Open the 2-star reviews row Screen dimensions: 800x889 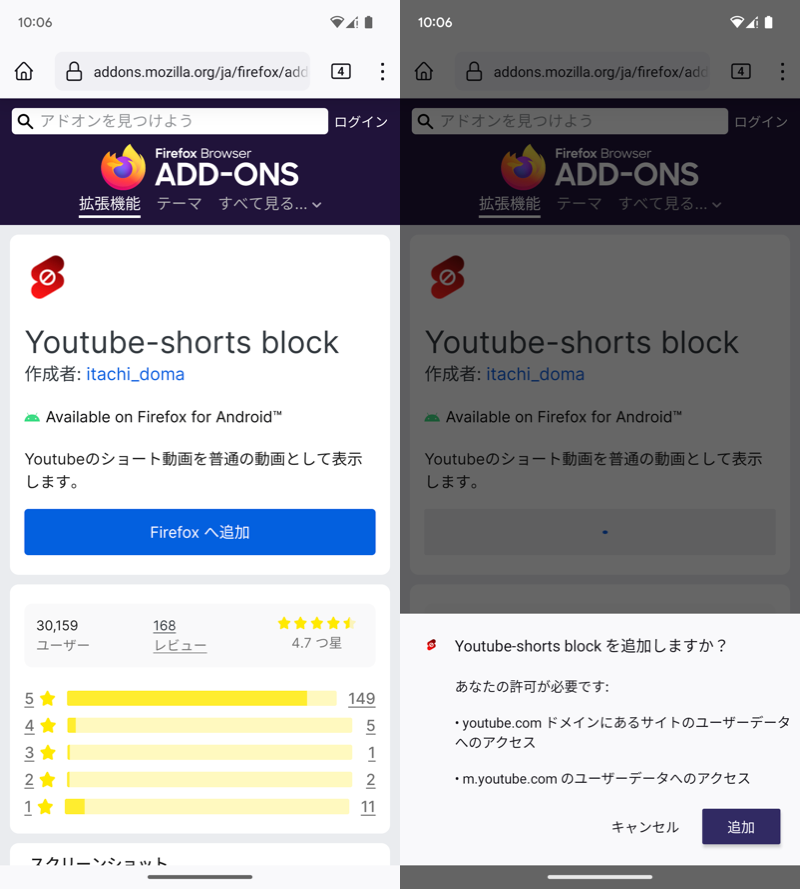(x=370, y=779)
